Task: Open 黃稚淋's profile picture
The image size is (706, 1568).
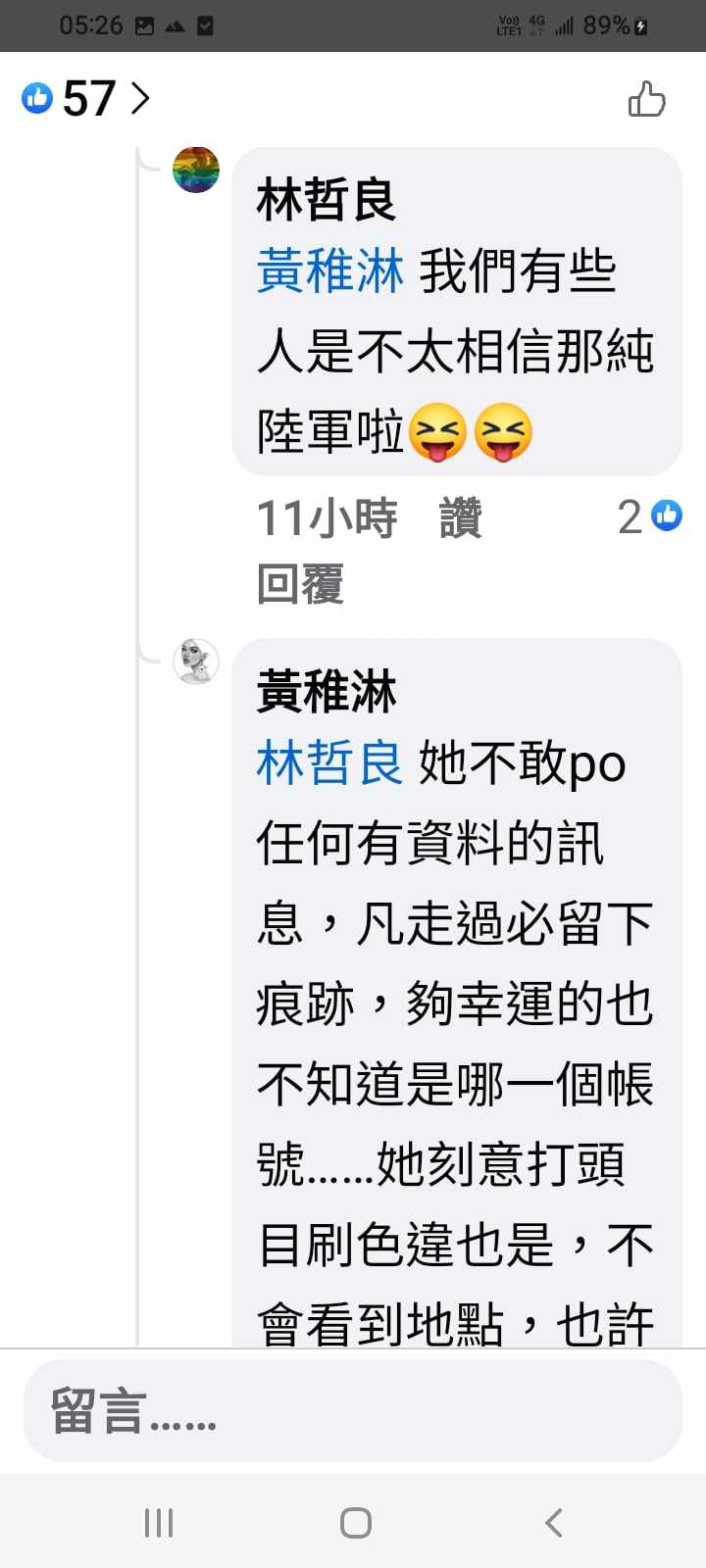Action: 196,661
